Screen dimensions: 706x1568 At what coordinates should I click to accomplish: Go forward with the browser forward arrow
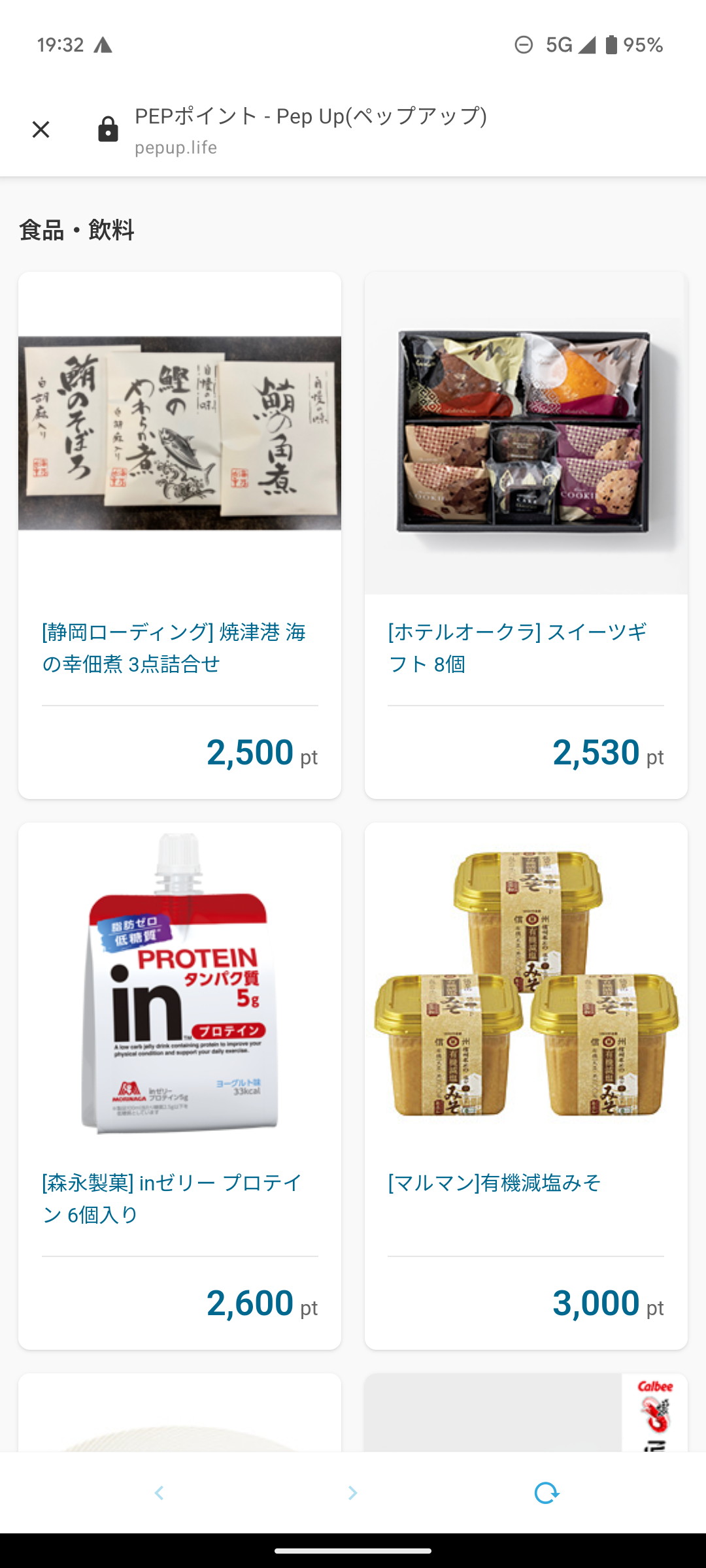352,1493
